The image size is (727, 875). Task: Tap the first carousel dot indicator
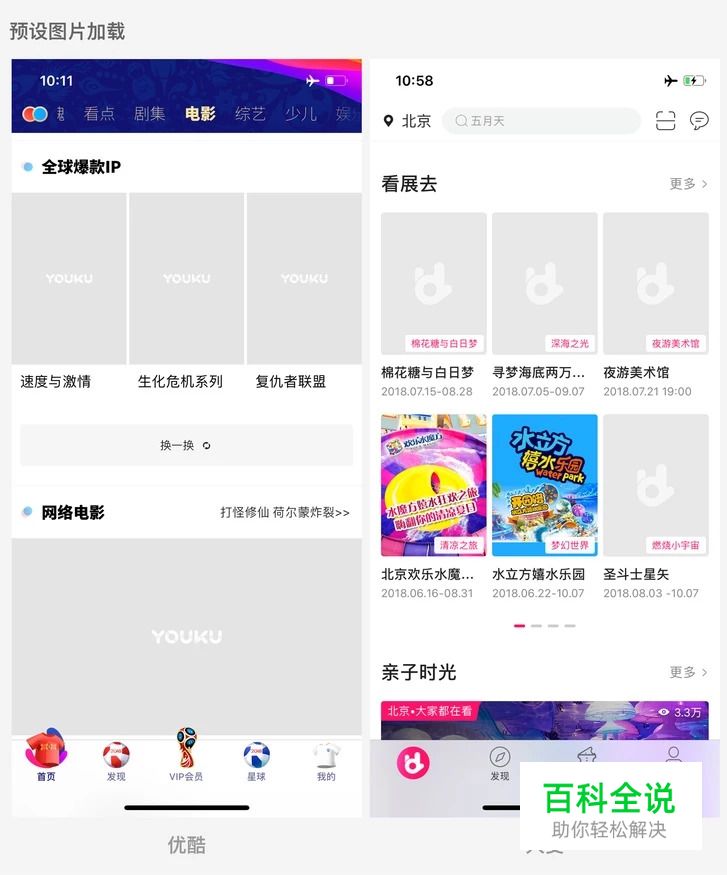(x=519, y=625)
